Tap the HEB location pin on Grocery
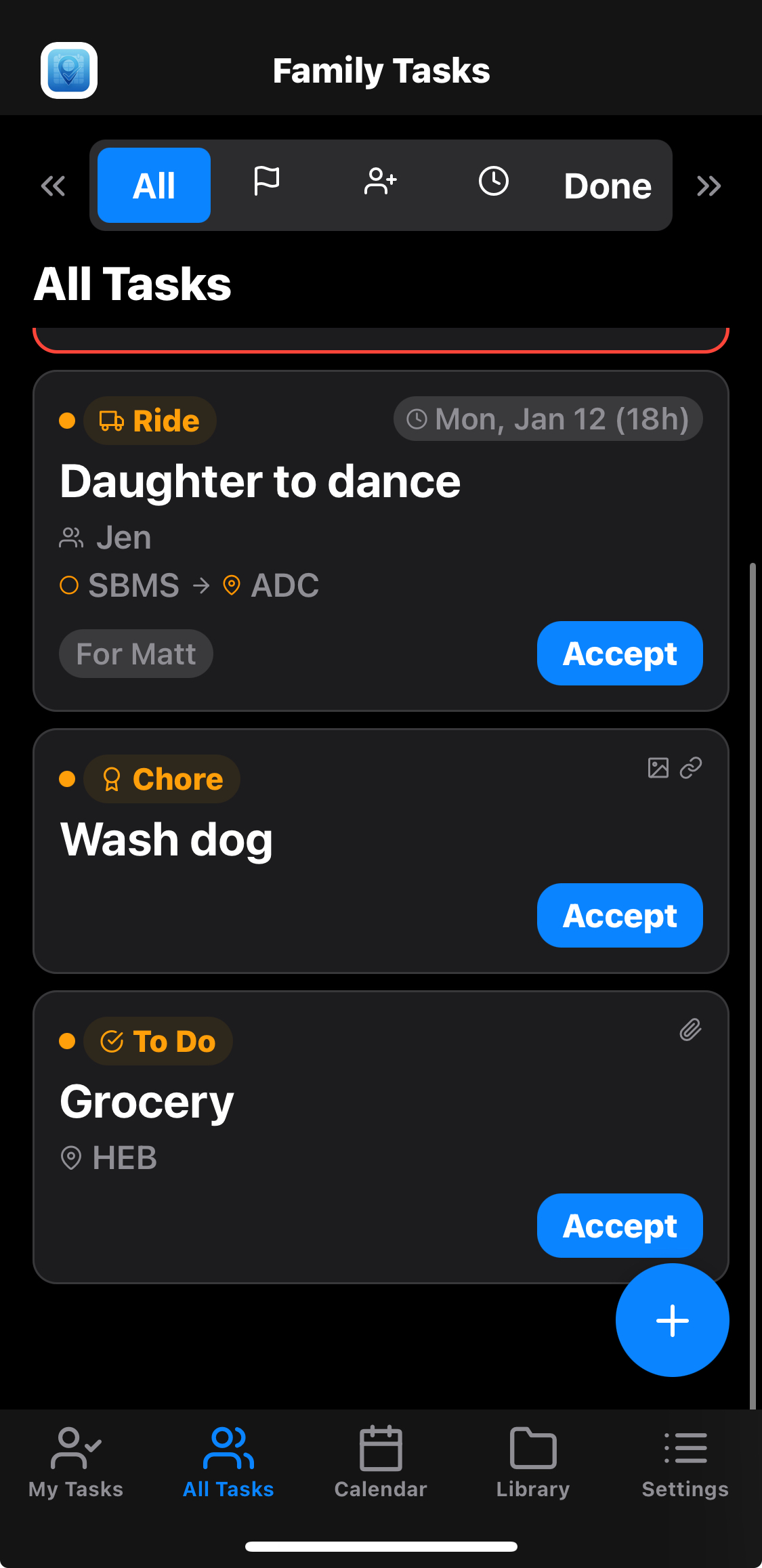Image resolution: width=762 pixels, height=1568 pixels. click(x=72, y=1157)
